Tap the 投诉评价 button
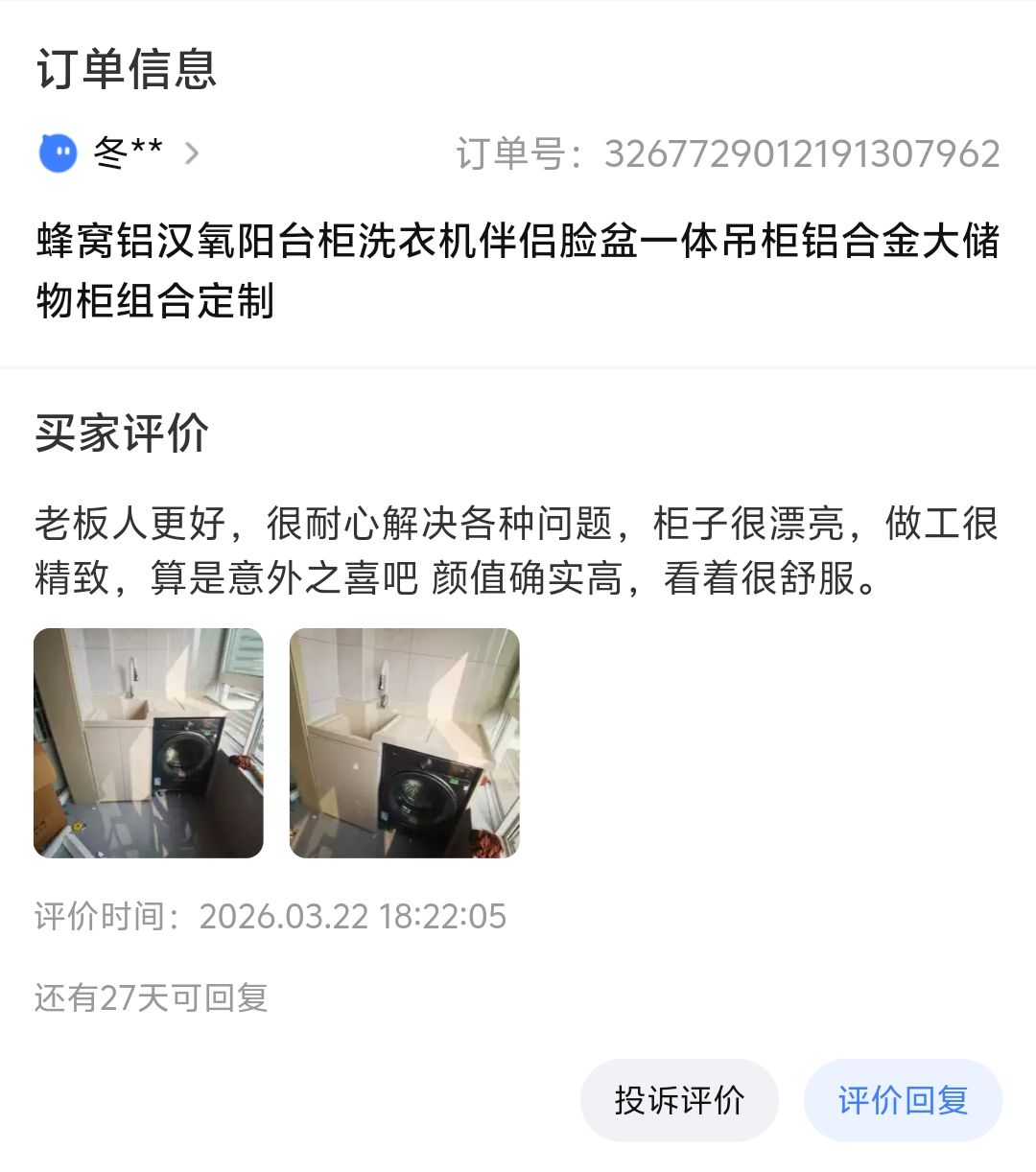Image resolution: width=1036 pixels, height=1172 pixels. 679,1100
